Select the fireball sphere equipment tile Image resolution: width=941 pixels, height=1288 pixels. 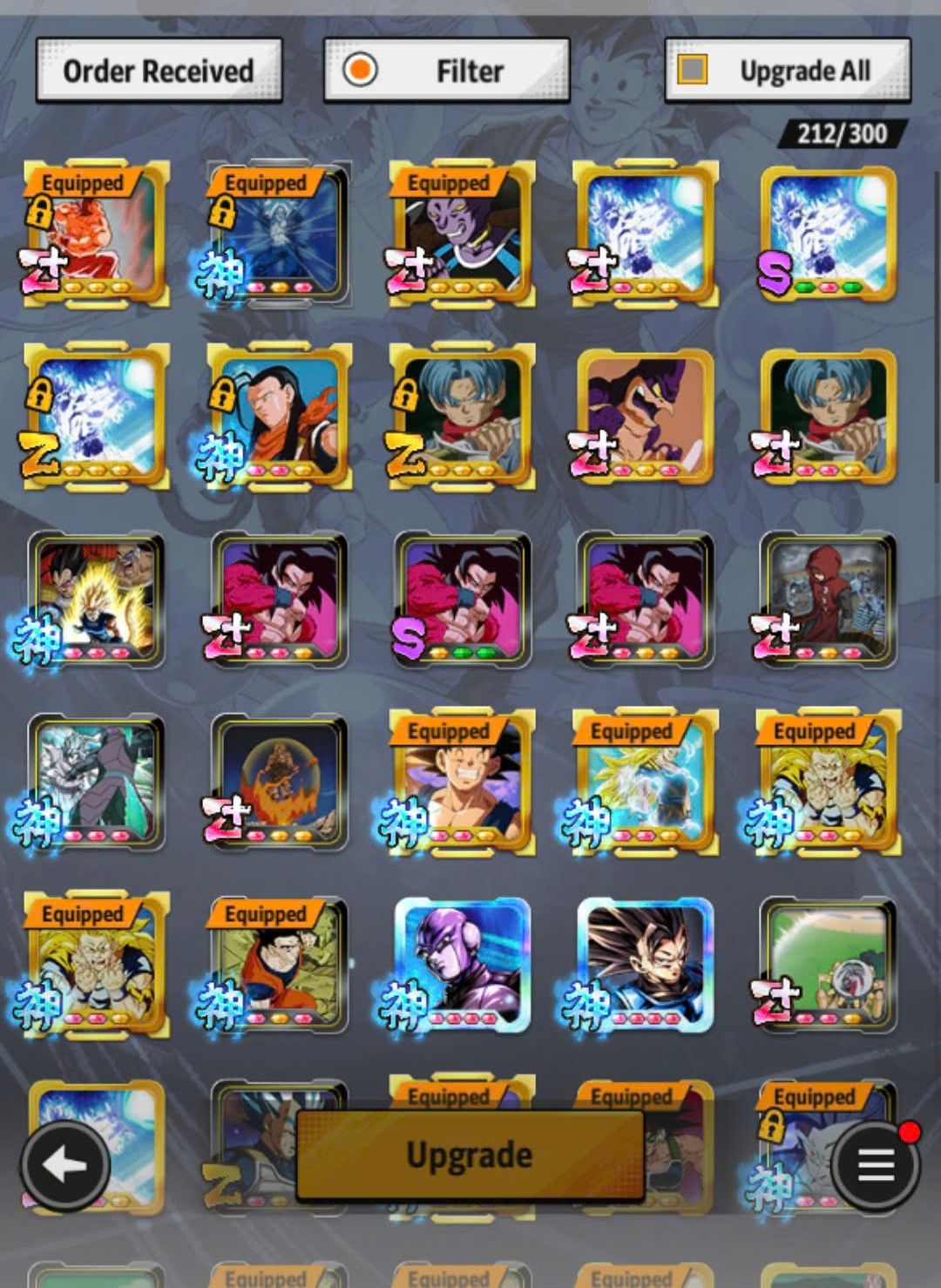pos(280,783)
